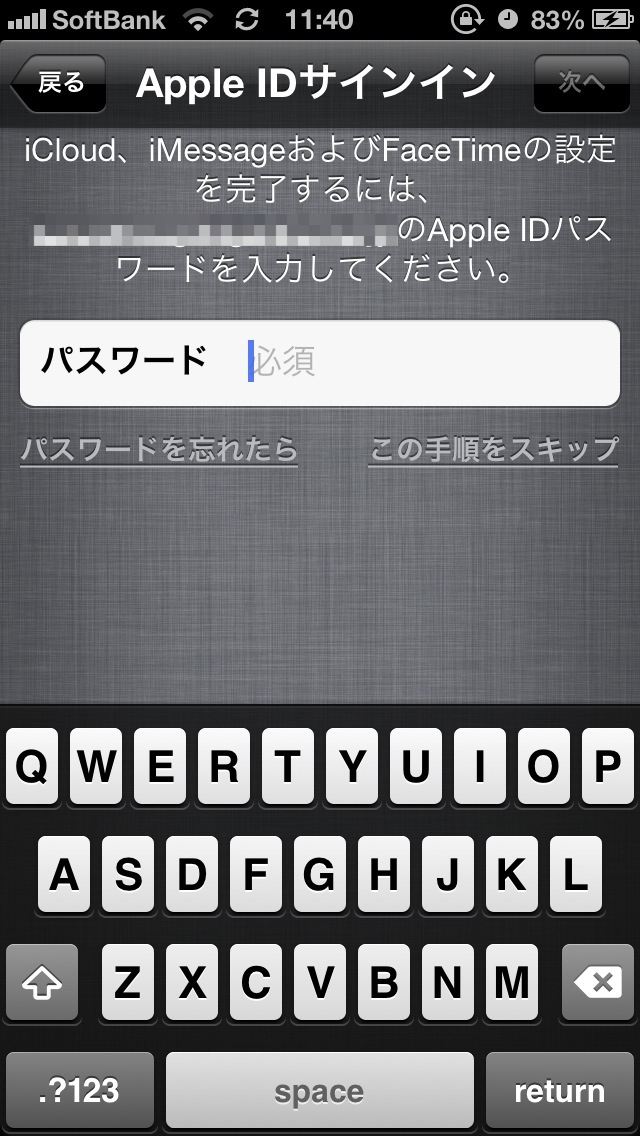Go back with the 戻る button
Viewport: 640px width, 1136px height.
[58, 83]
